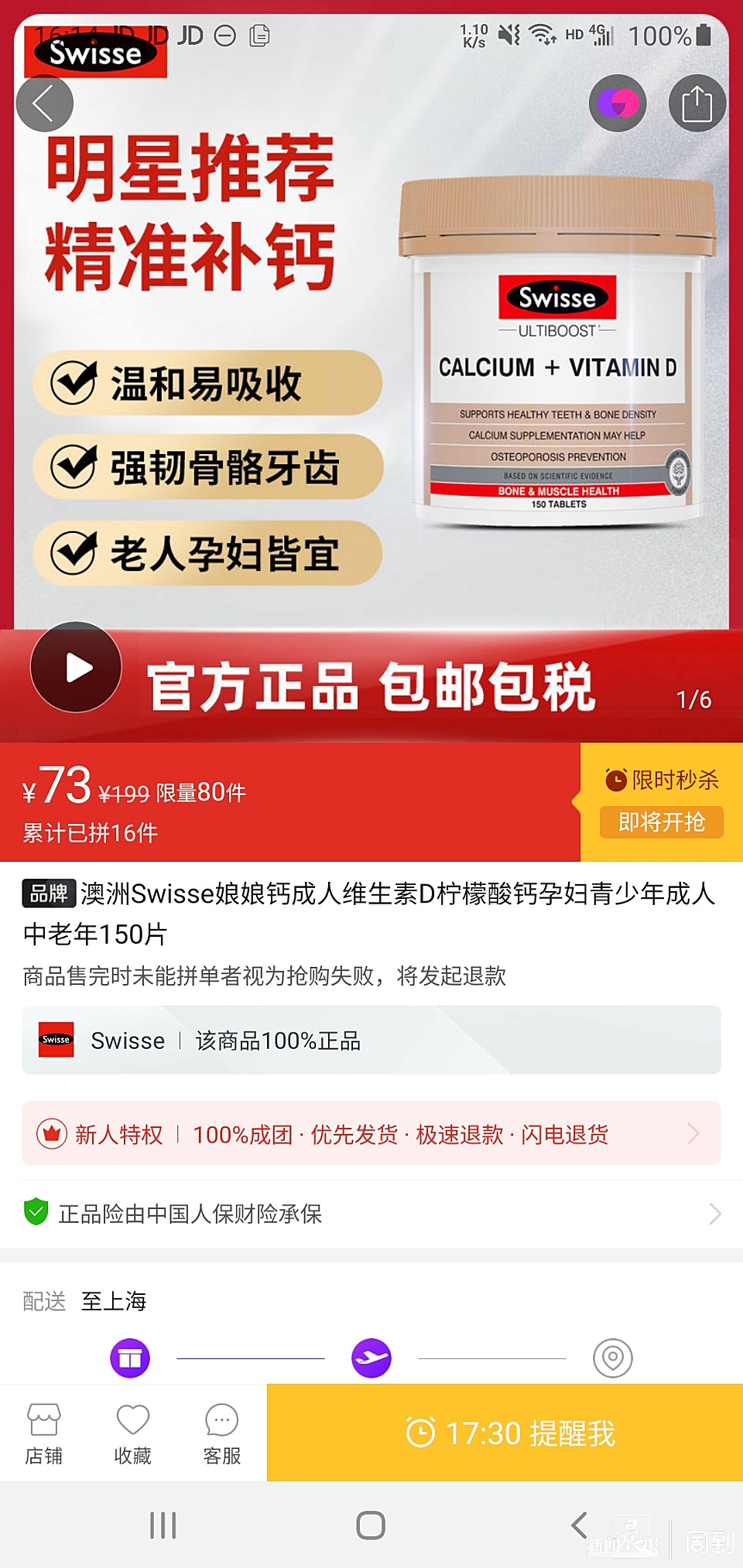Viewport: 743px width, 1568px height.
Task: Change the delivery location 至上海
Action: (114, 1301)
